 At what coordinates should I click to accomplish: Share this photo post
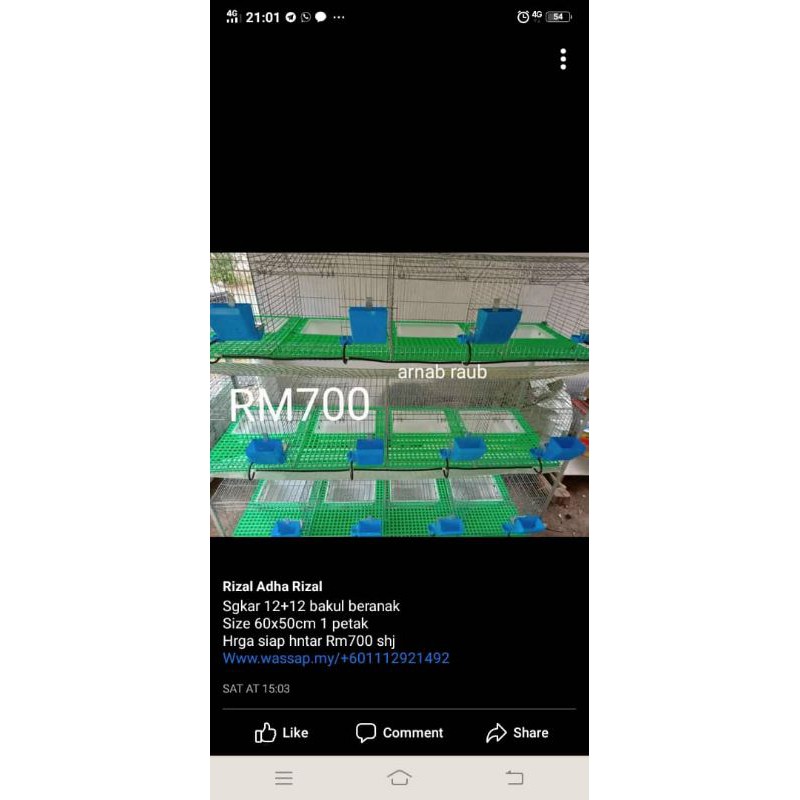click(517, 733)
